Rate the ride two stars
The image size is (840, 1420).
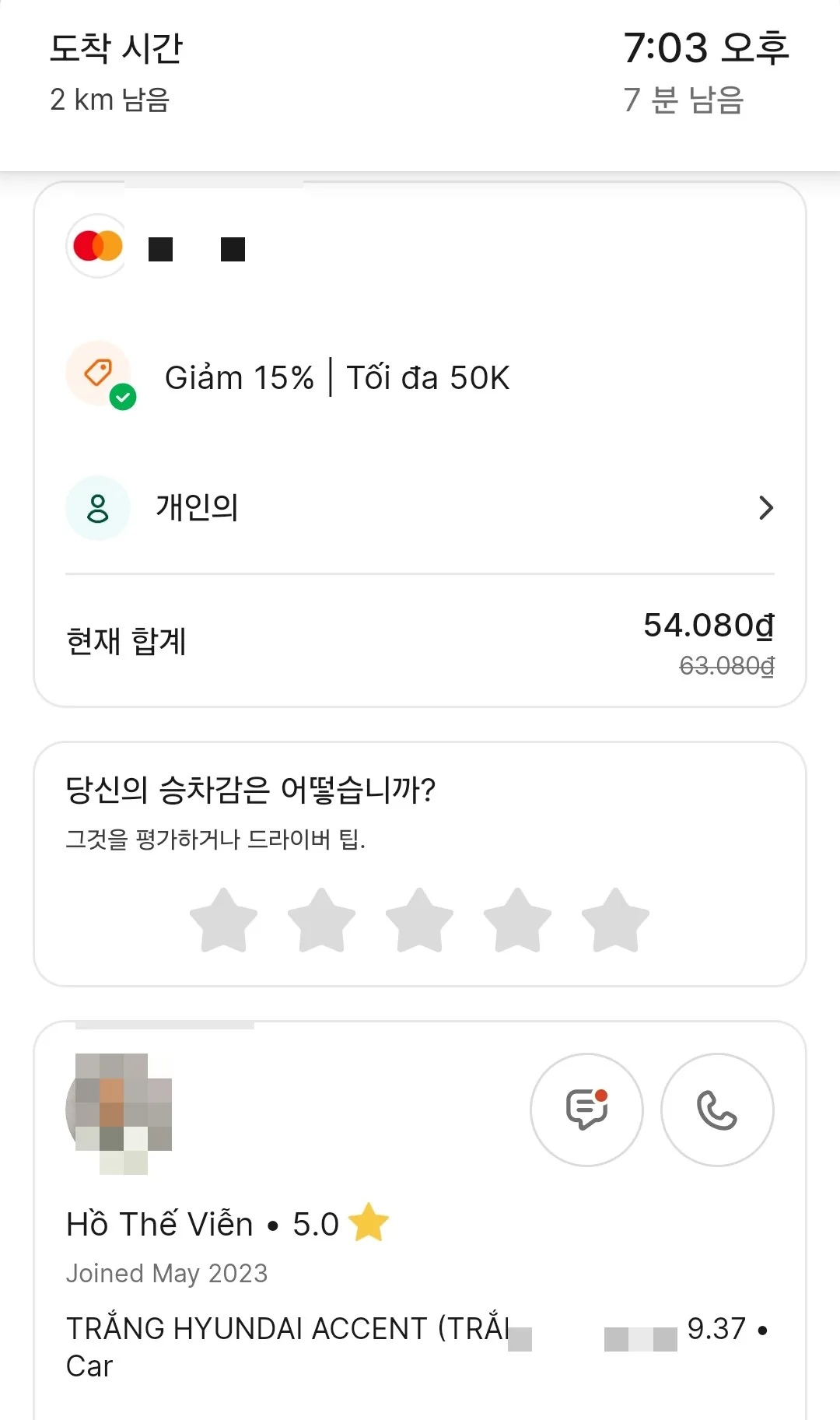click(x=322, y=920)
